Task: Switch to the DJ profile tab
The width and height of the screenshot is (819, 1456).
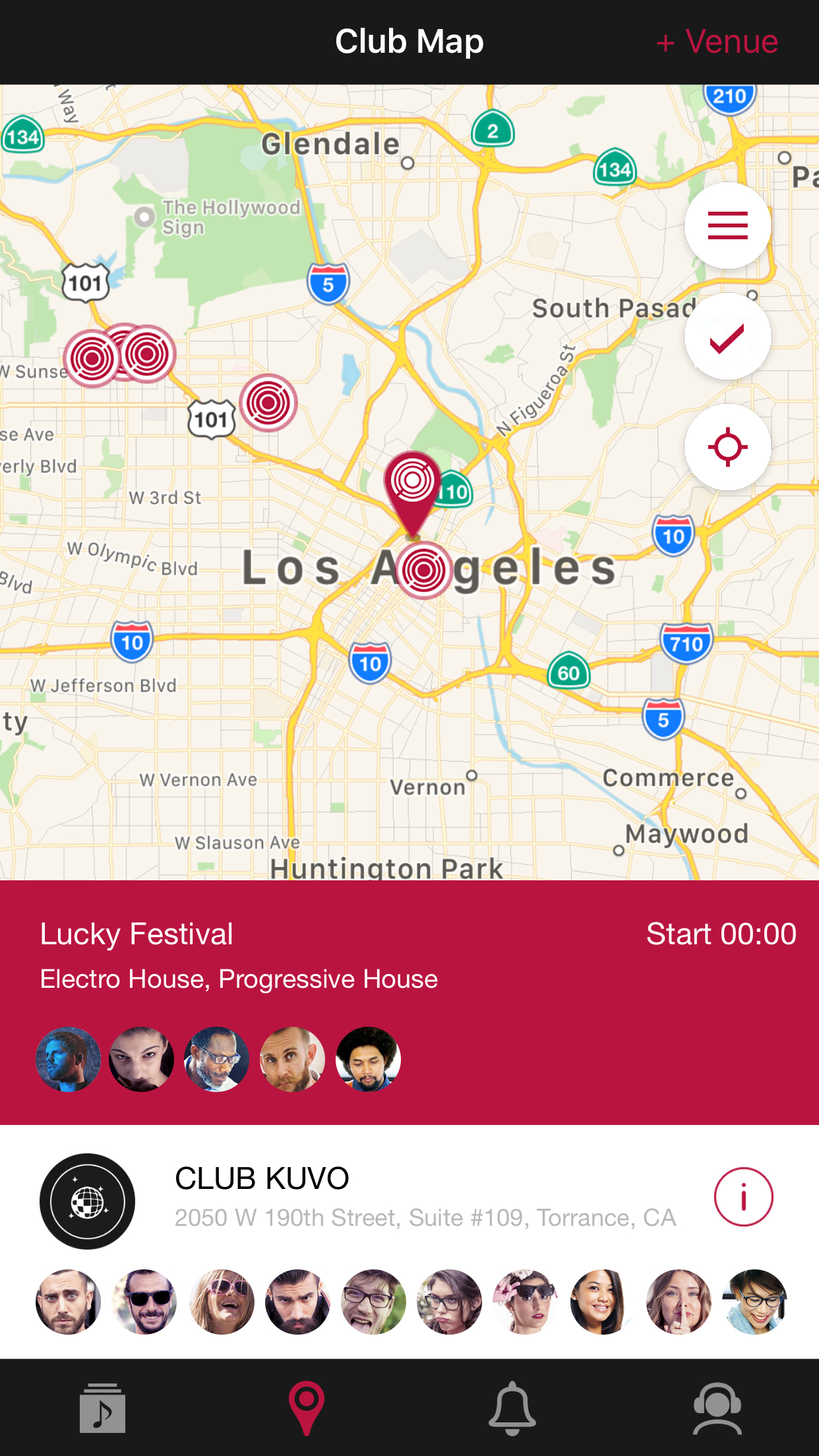Action: point(717,1409)
